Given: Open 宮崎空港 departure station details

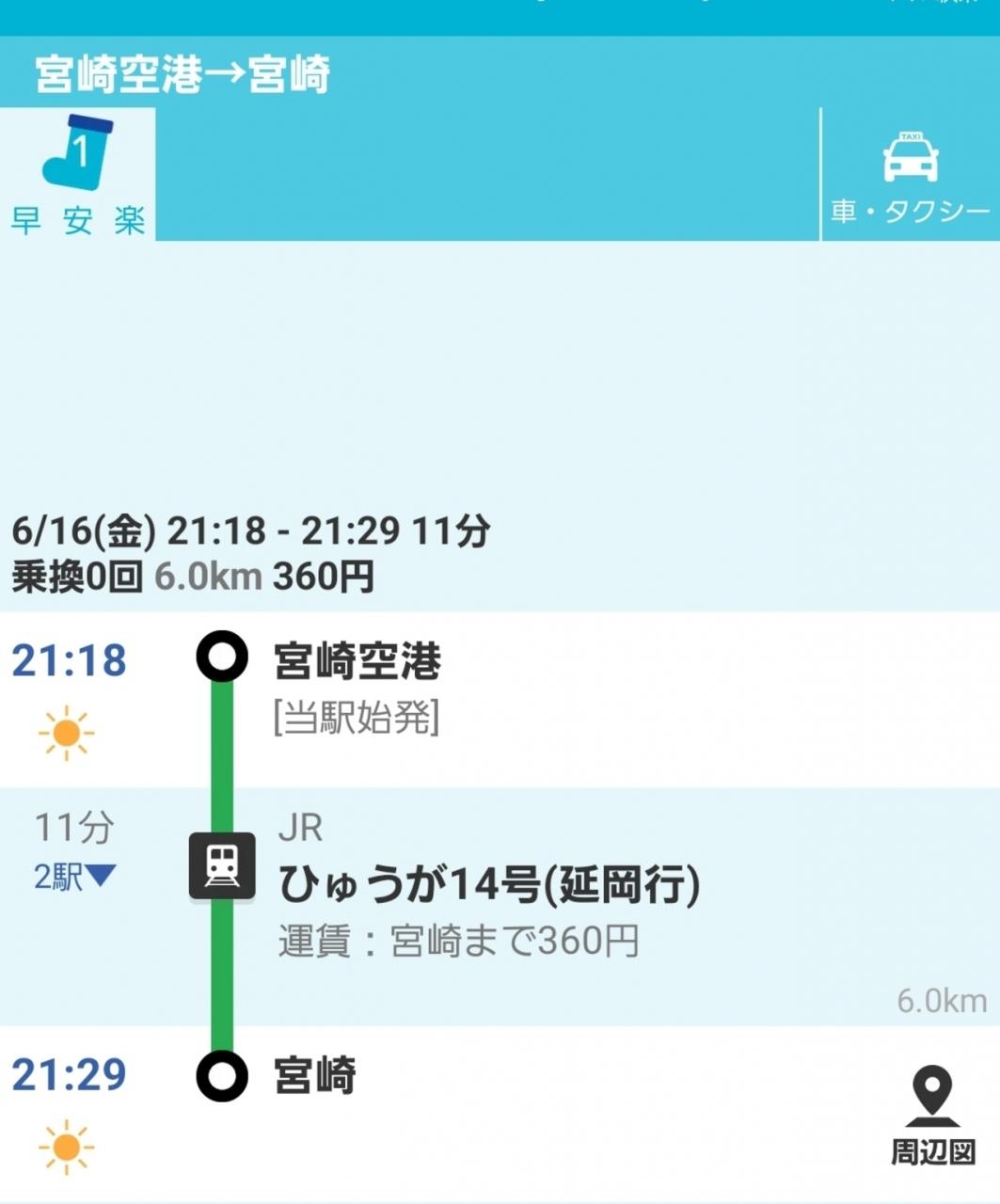Looking at the screenshot, I should click(x=357, y=662).
